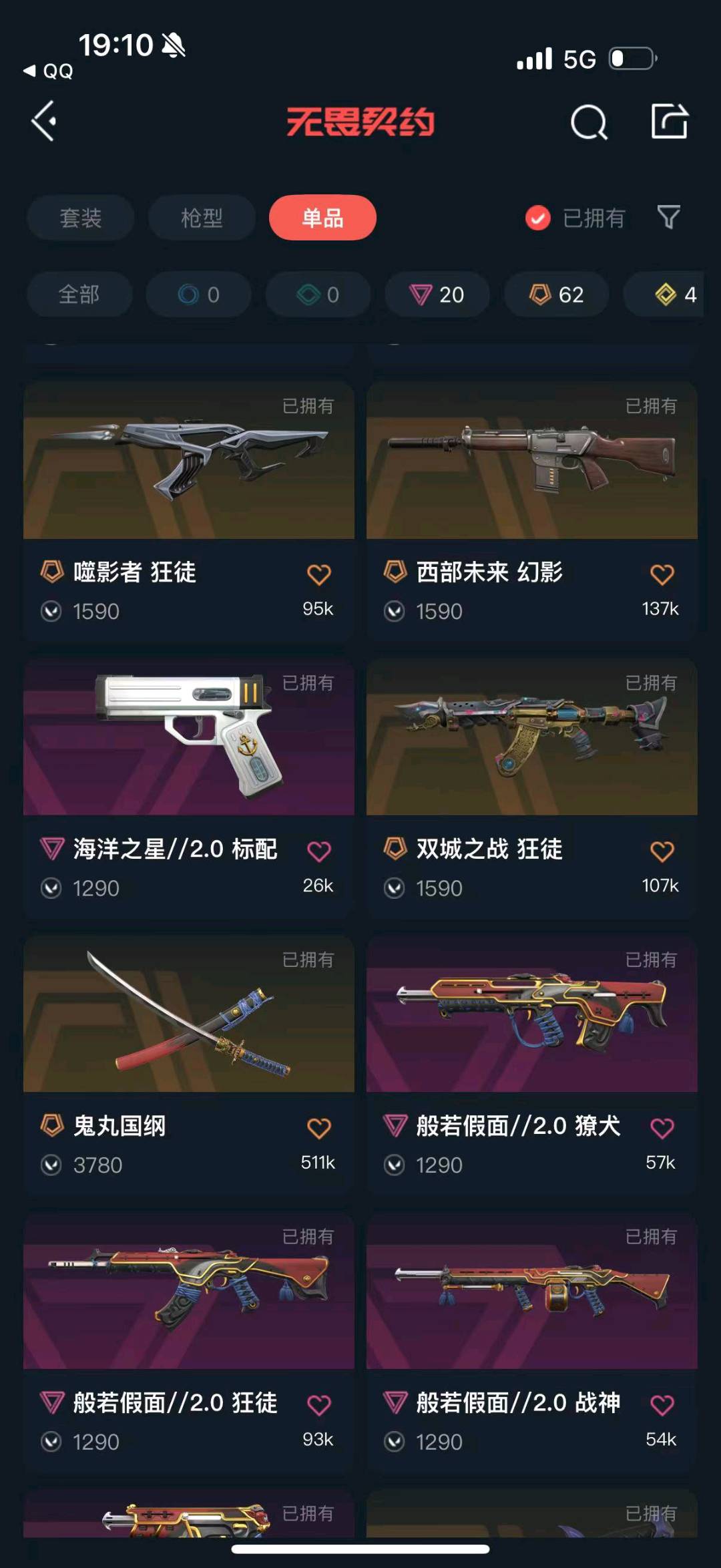Switch to the 套装 tab
This screenshot has height=1568, width=721.
point(81,218)
